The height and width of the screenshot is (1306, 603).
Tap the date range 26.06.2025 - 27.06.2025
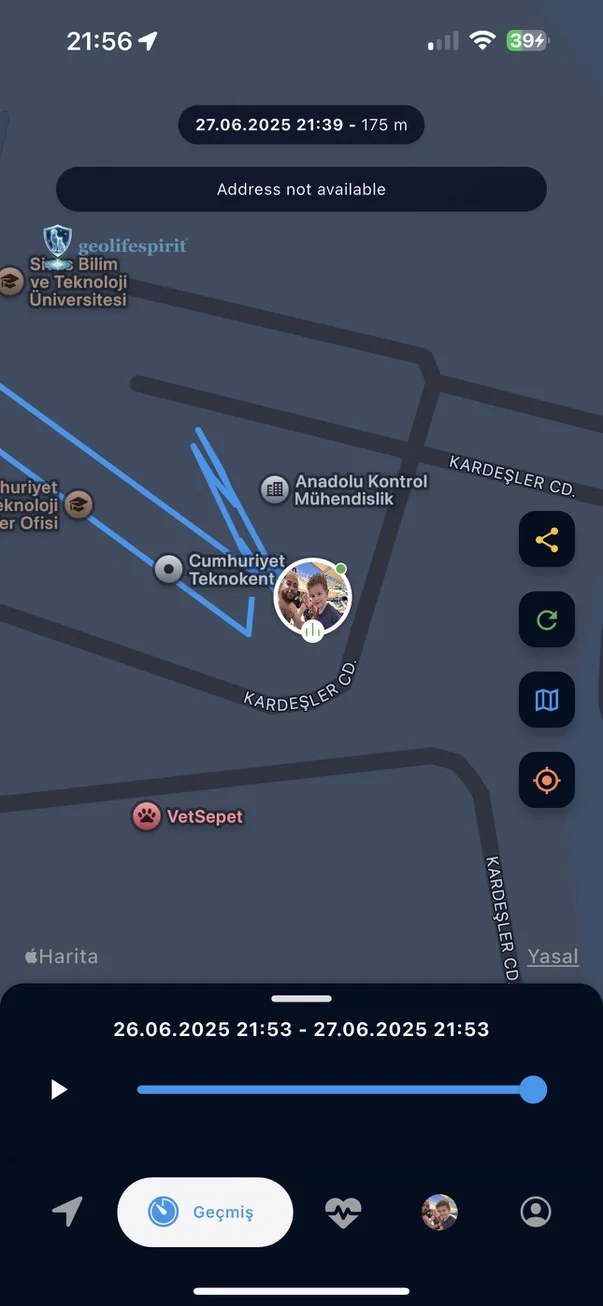(x=301, y=1029)
